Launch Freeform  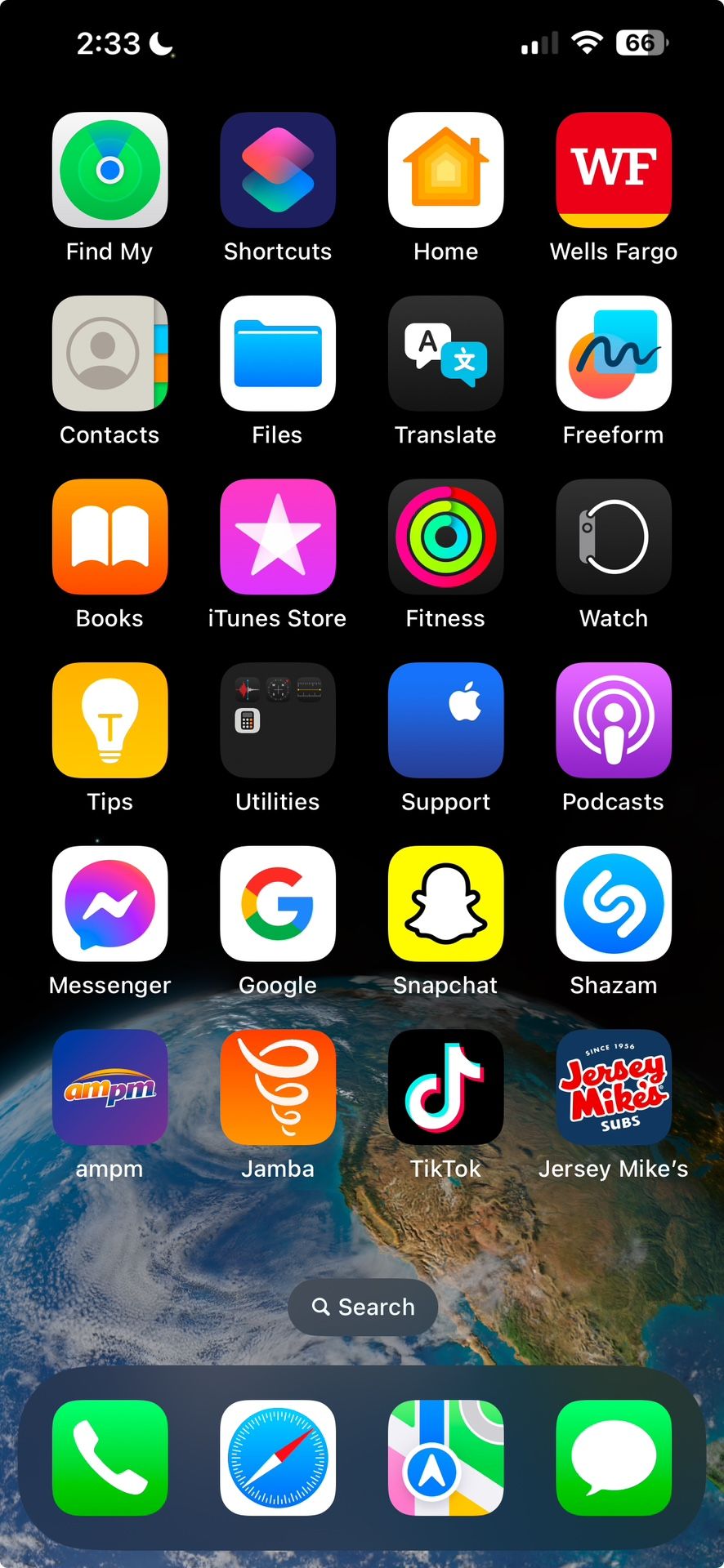click(x=614, y=353)
